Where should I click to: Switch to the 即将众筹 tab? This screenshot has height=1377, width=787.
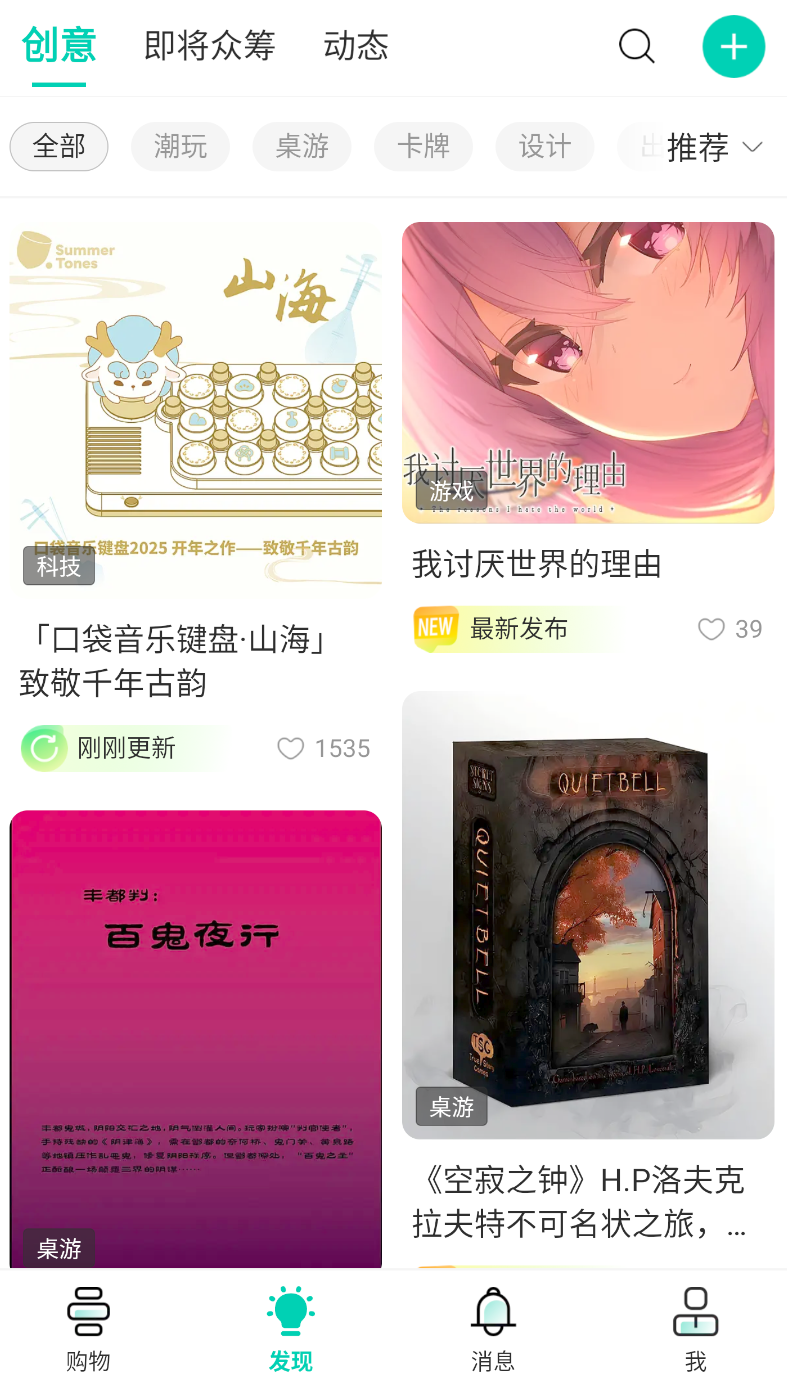(x=207, y=46)
